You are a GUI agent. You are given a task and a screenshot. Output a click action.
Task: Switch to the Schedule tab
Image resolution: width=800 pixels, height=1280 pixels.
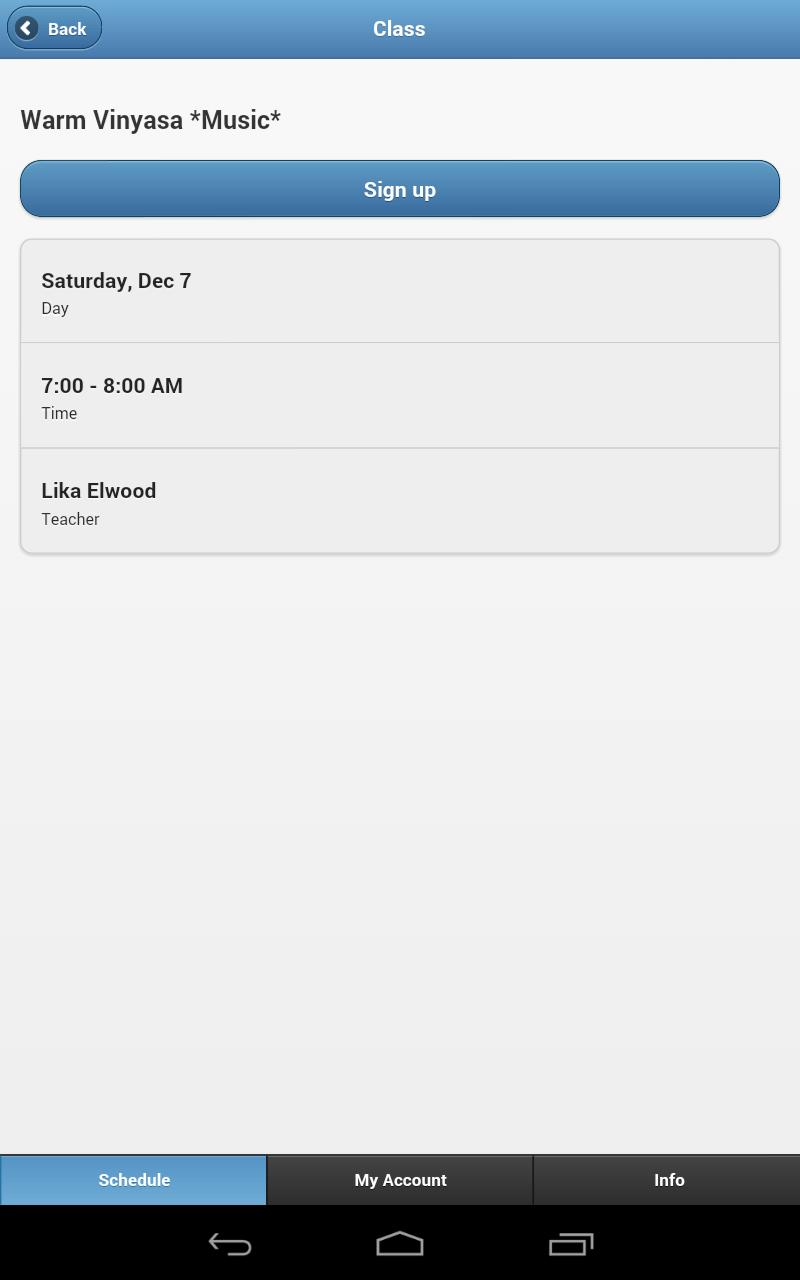pos(134,1180)
